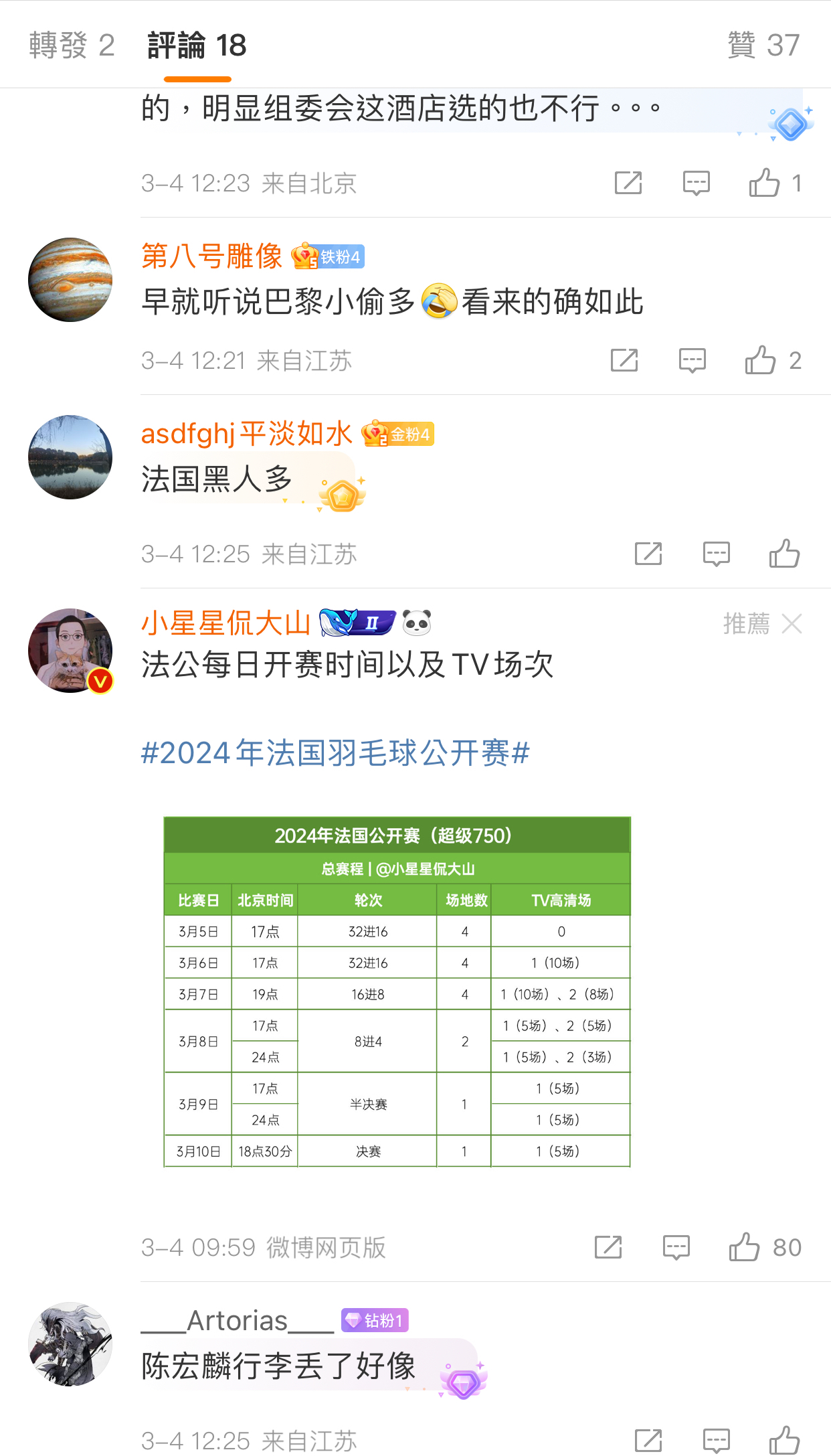Repost 小星星侃大山's schedule post

coord(608,1248)
